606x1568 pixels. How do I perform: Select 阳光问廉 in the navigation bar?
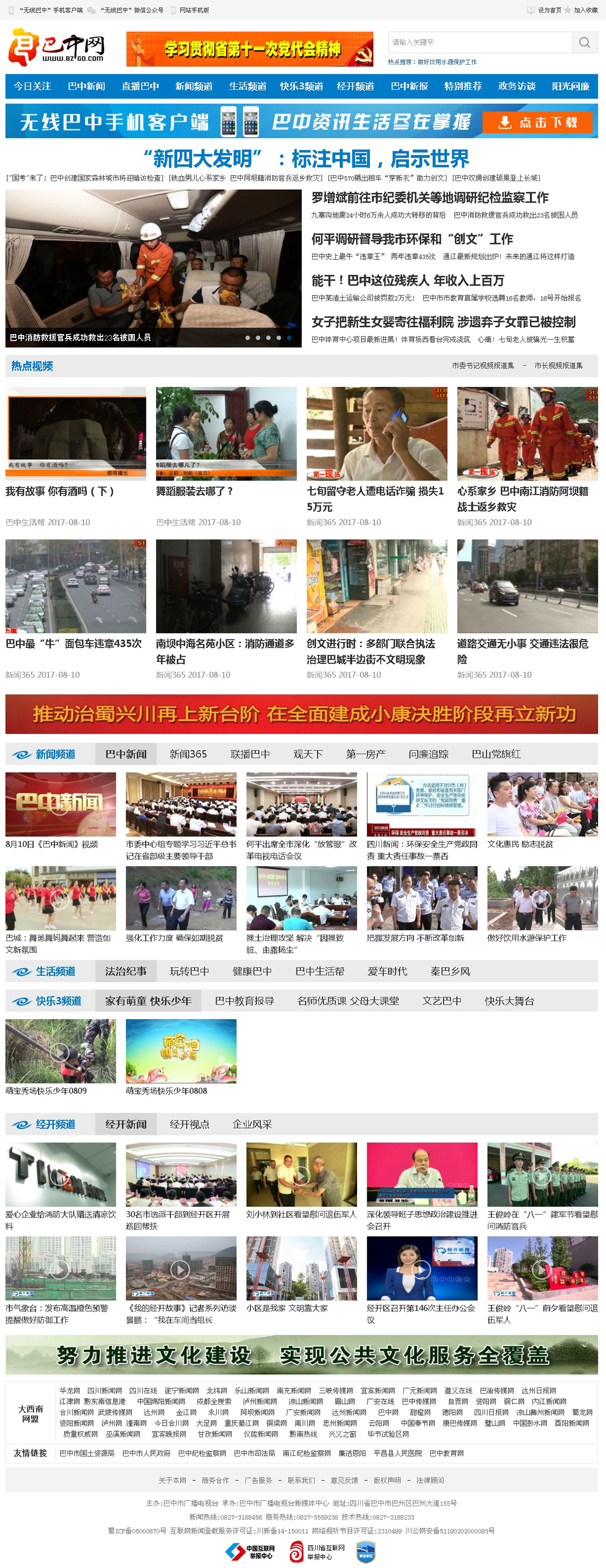point(570,86)
